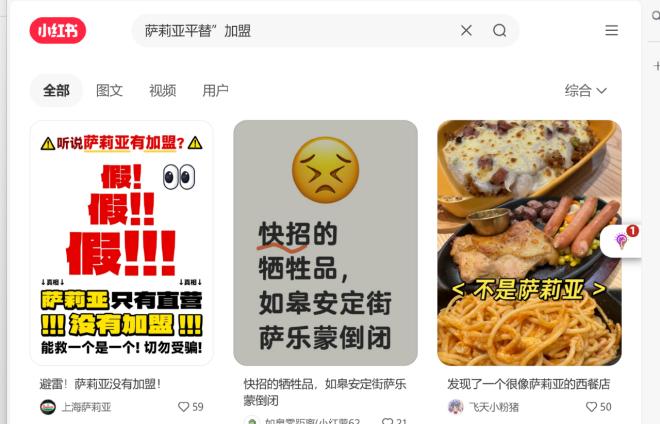
Task: Expand the 综合 sort dropdown
Action: point(585,90)
